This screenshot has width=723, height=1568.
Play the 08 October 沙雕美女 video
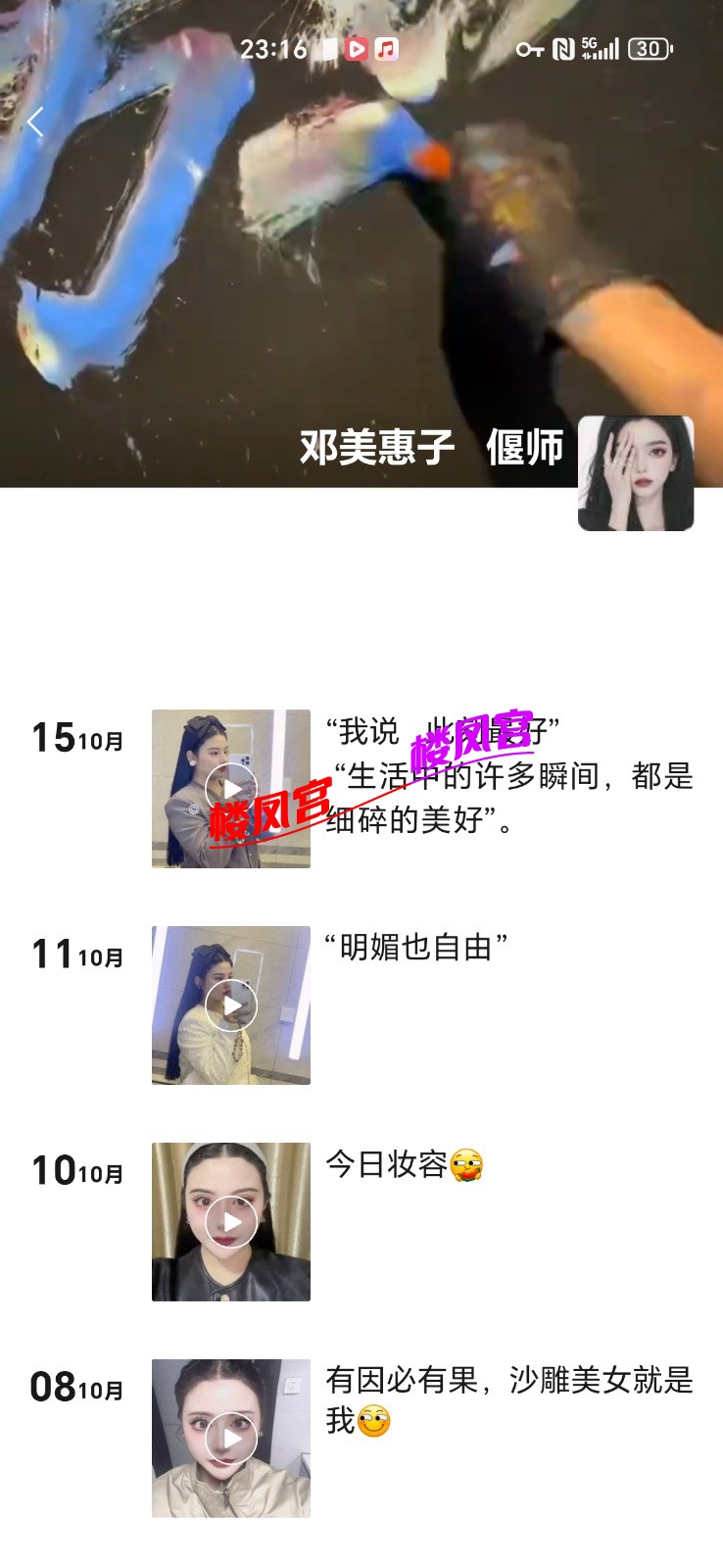231,1439
